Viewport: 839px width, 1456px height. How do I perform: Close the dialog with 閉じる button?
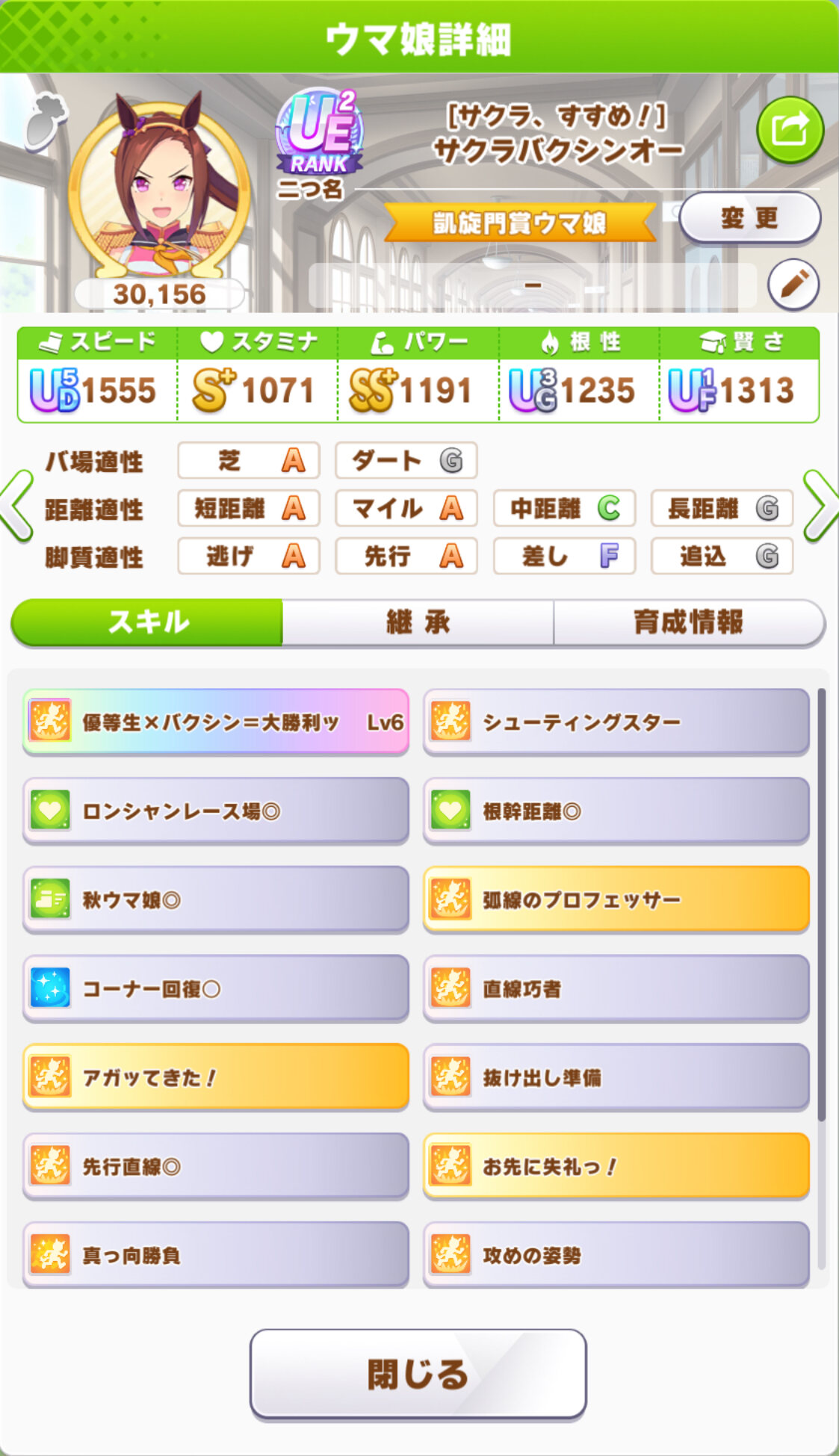418,1373
